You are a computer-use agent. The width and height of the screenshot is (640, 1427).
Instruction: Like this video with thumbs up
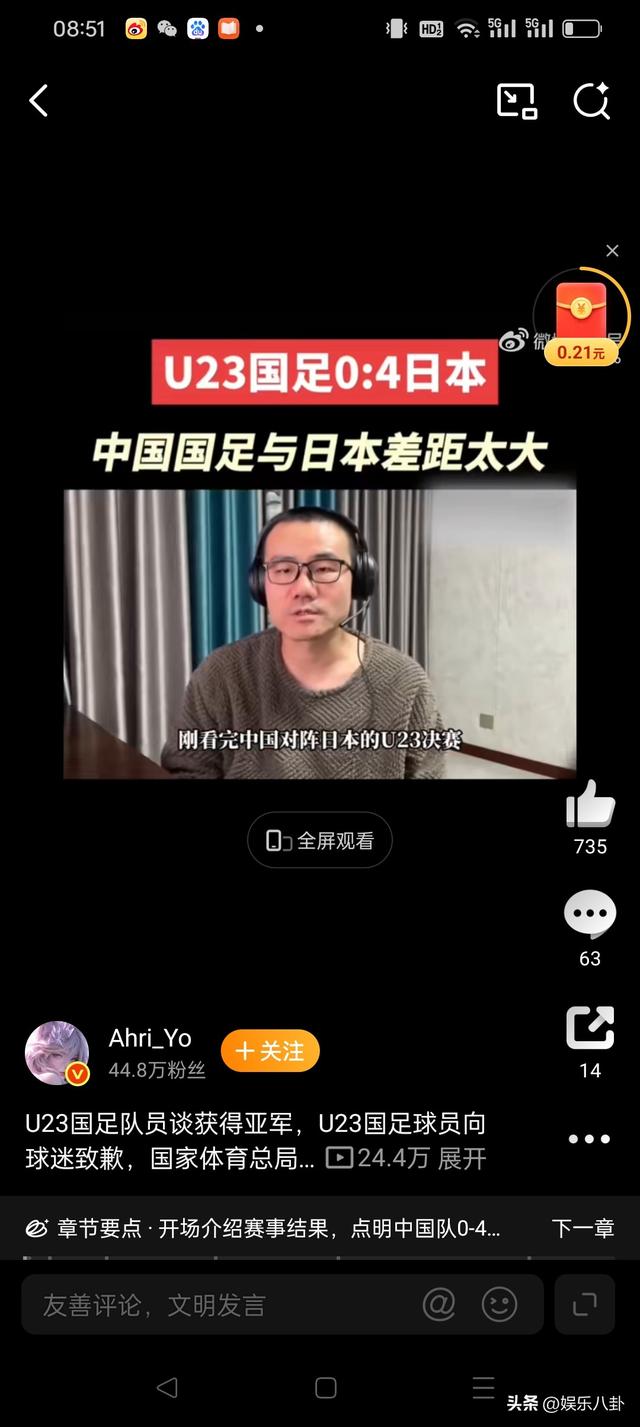click(x=590, y=804)
